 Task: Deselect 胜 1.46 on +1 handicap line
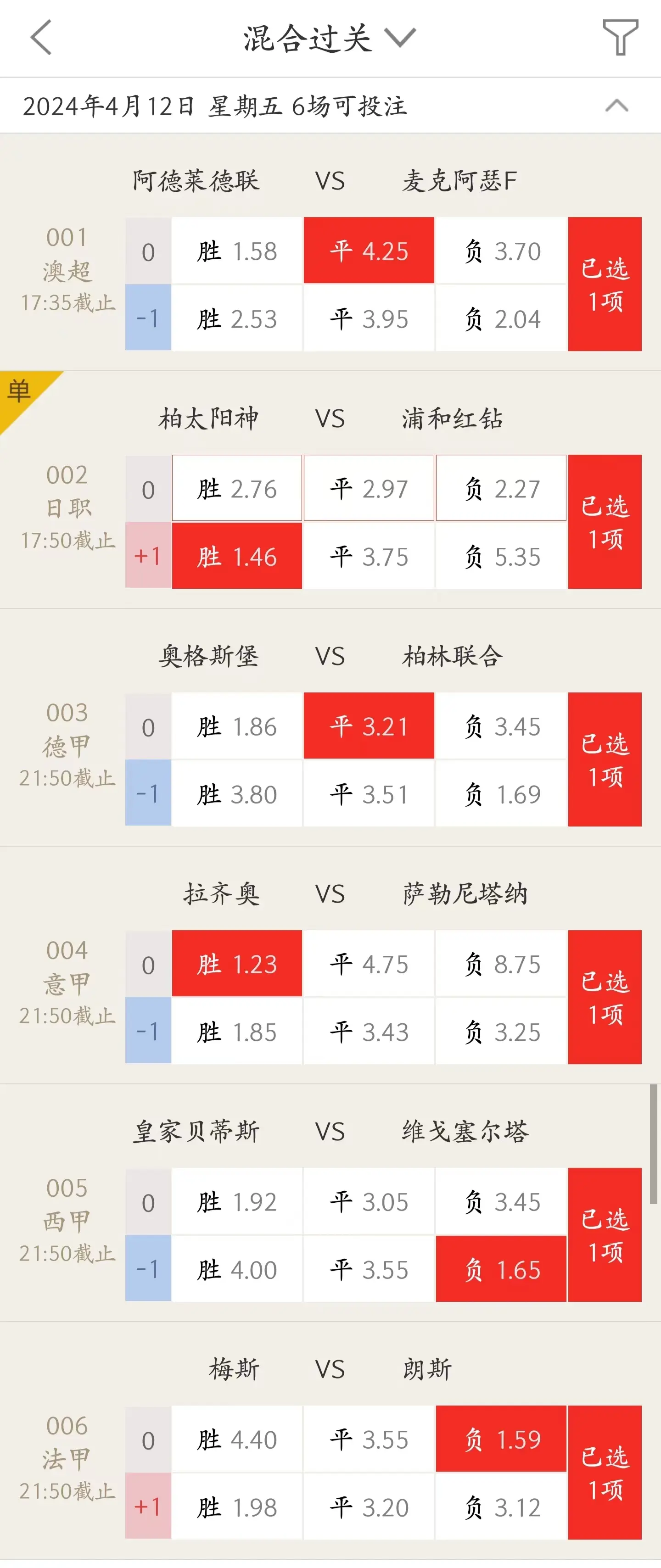(x=236, y=555)
